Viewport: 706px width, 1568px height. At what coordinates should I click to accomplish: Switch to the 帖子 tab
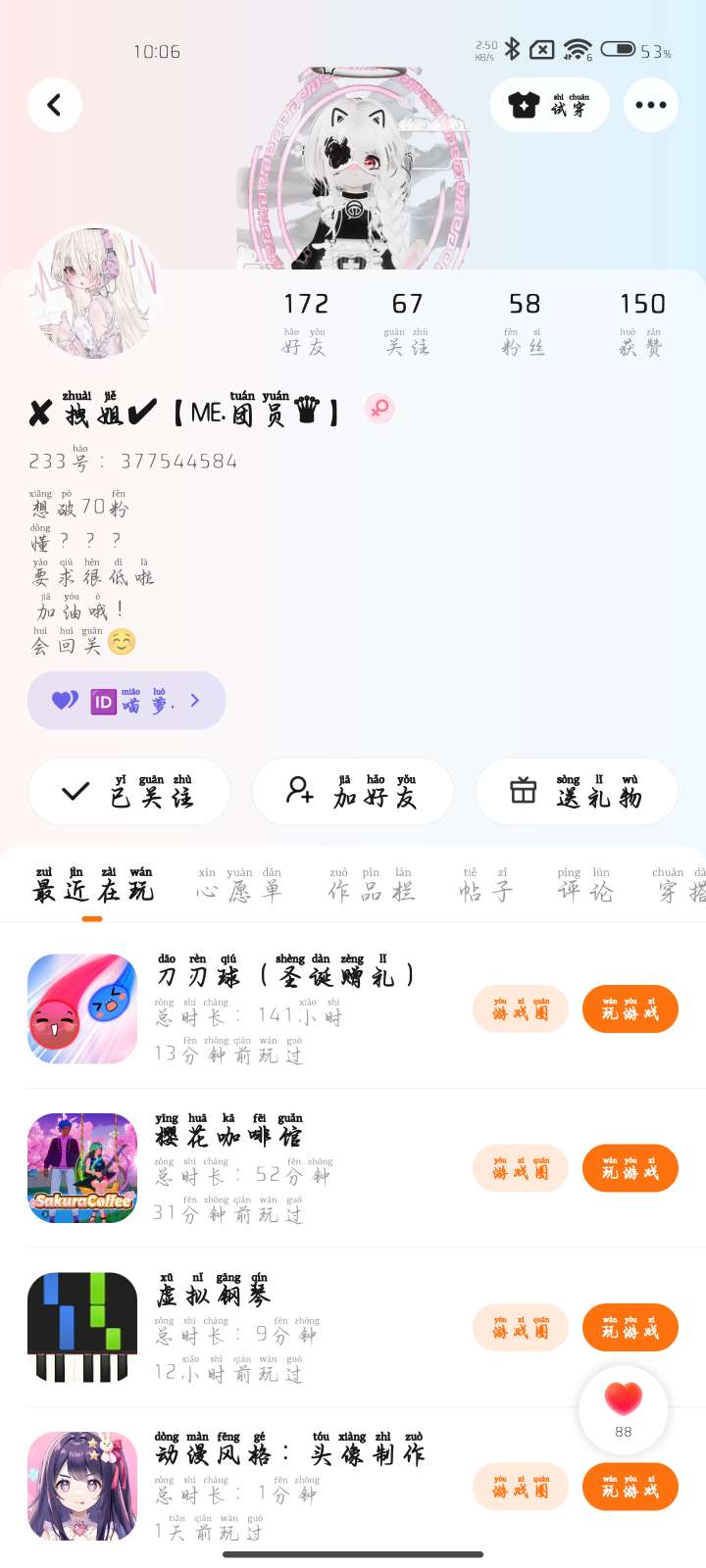(486, 885)
